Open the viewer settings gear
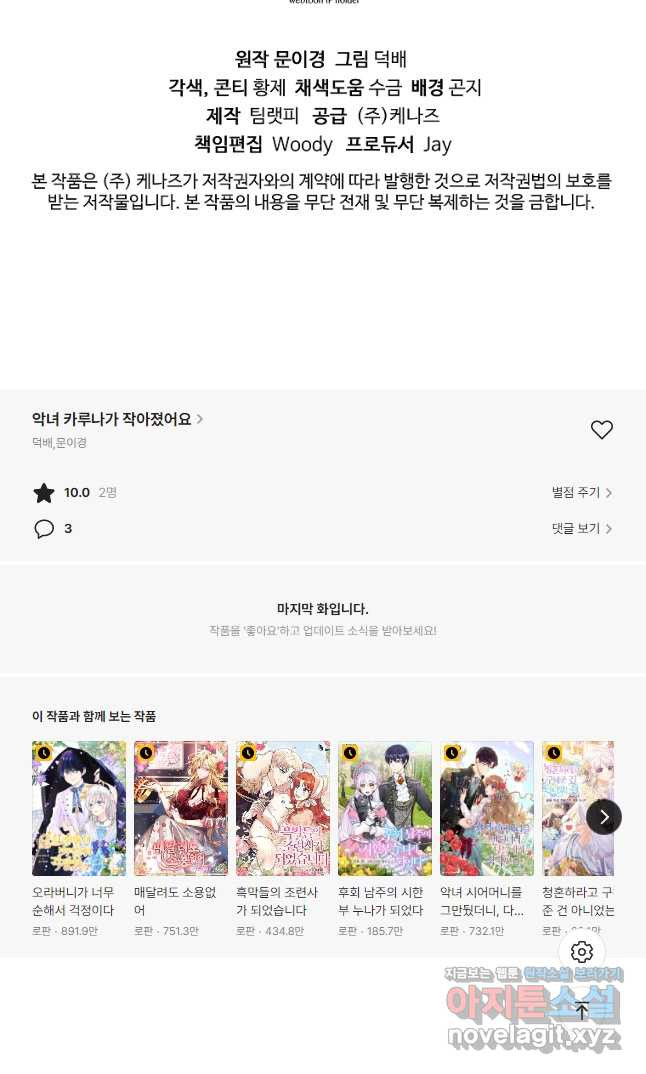 pos(582,952)
